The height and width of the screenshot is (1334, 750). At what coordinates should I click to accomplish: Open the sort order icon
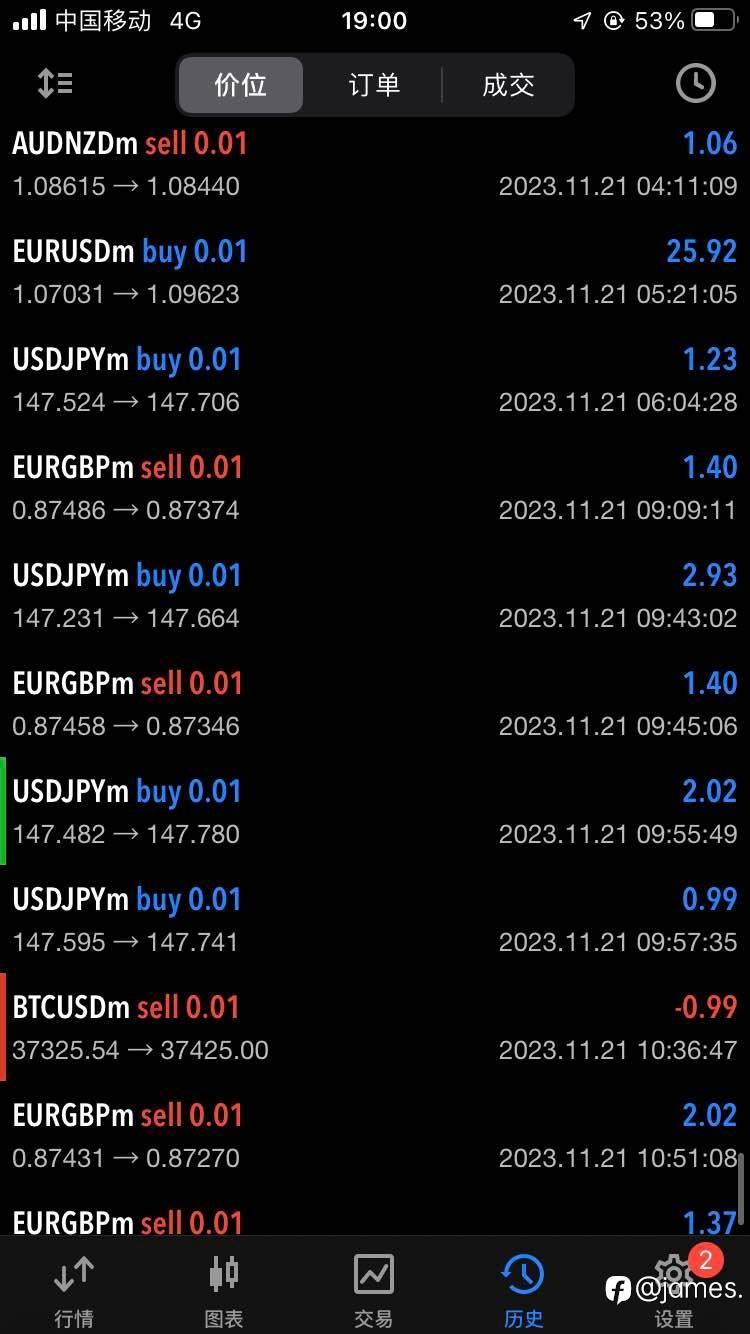54,84
